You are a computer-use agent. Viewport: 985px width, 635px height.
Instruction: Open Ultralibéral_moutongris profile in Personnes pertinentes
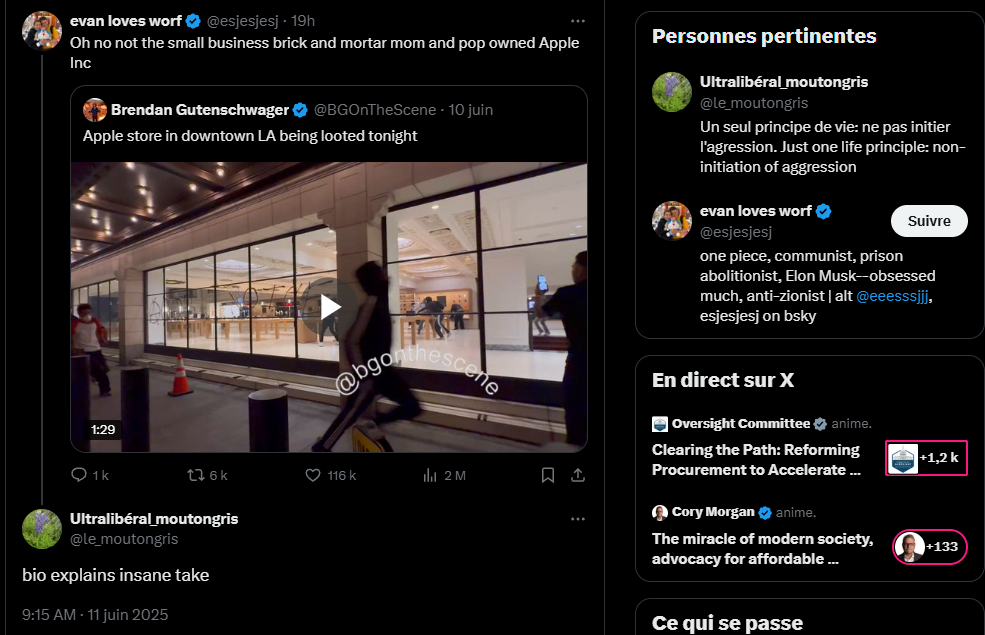(784, 82)
